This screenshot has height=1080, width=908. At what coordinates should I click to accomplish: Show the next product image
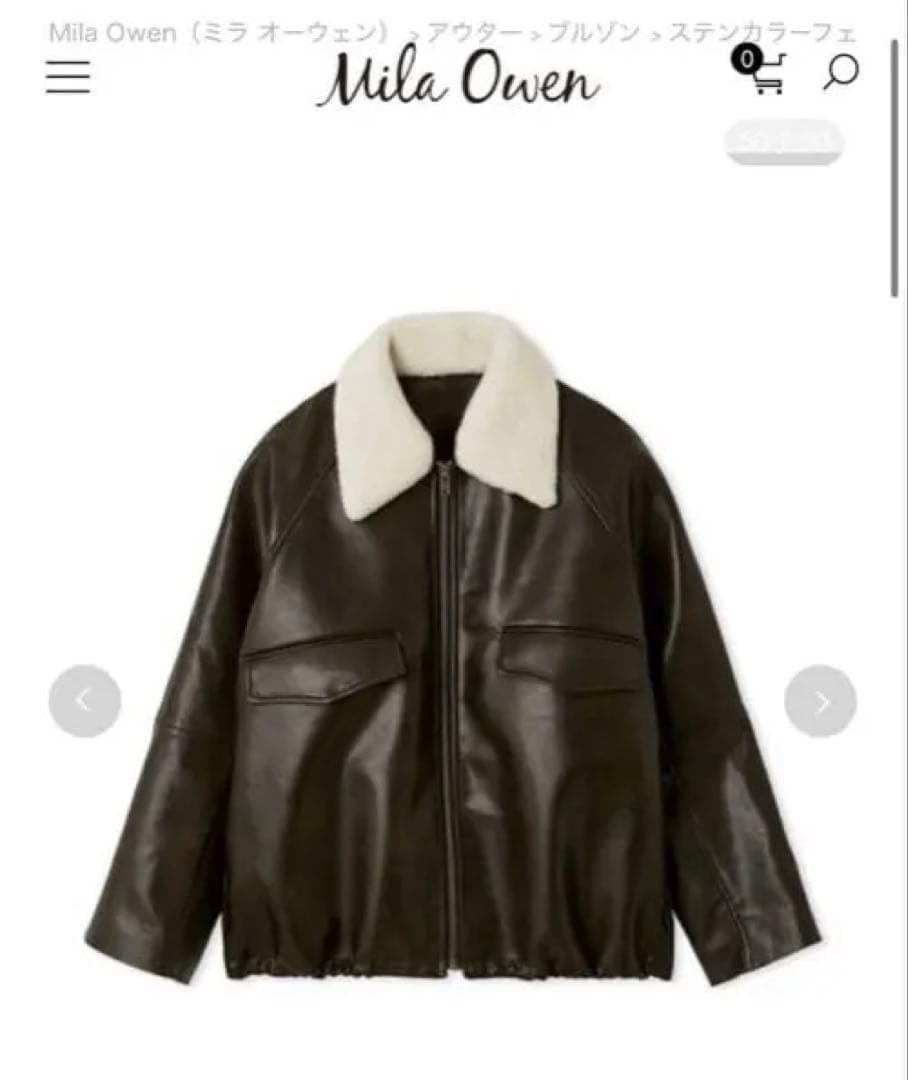(820, 702)
